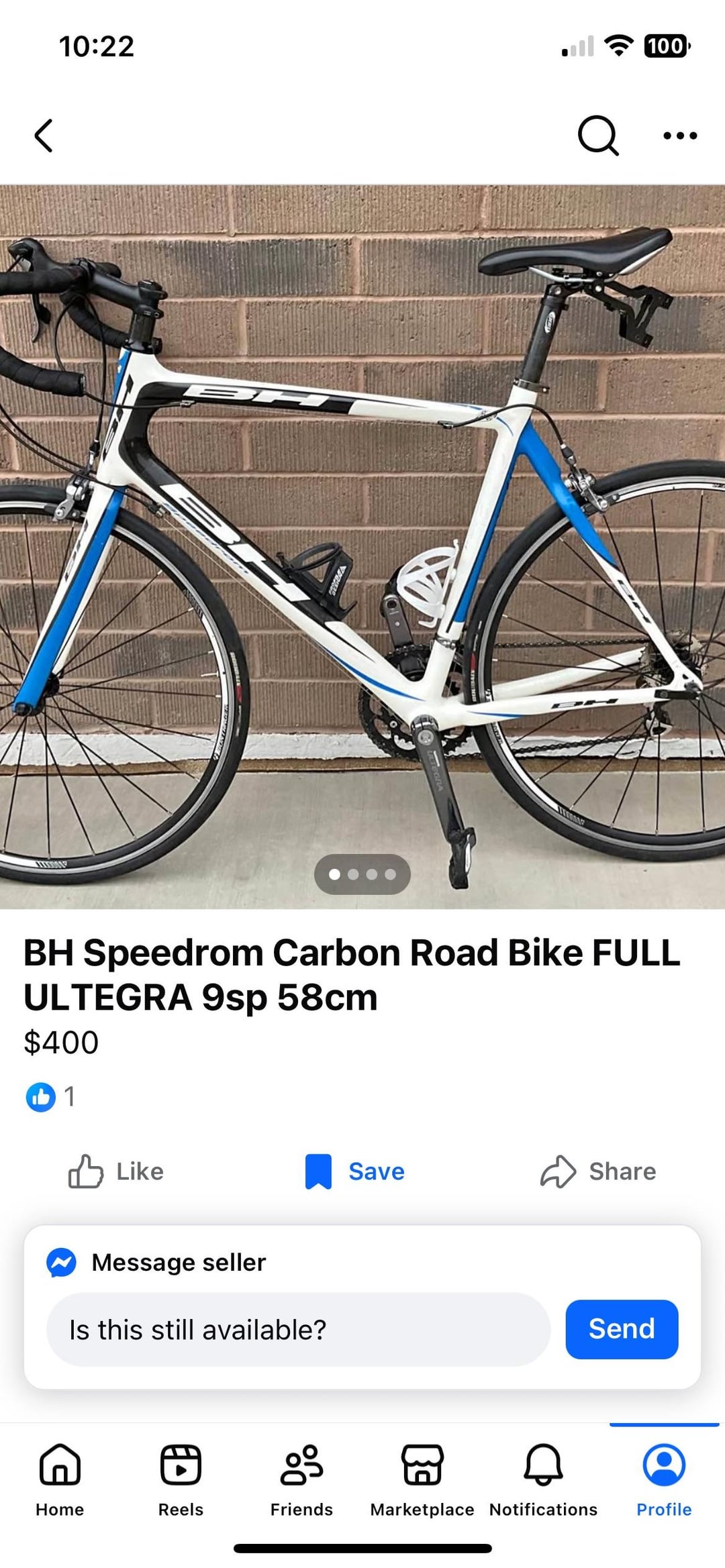
Task: Tap Save to toggle the saved listing
Action: [x=355, y=1171]
